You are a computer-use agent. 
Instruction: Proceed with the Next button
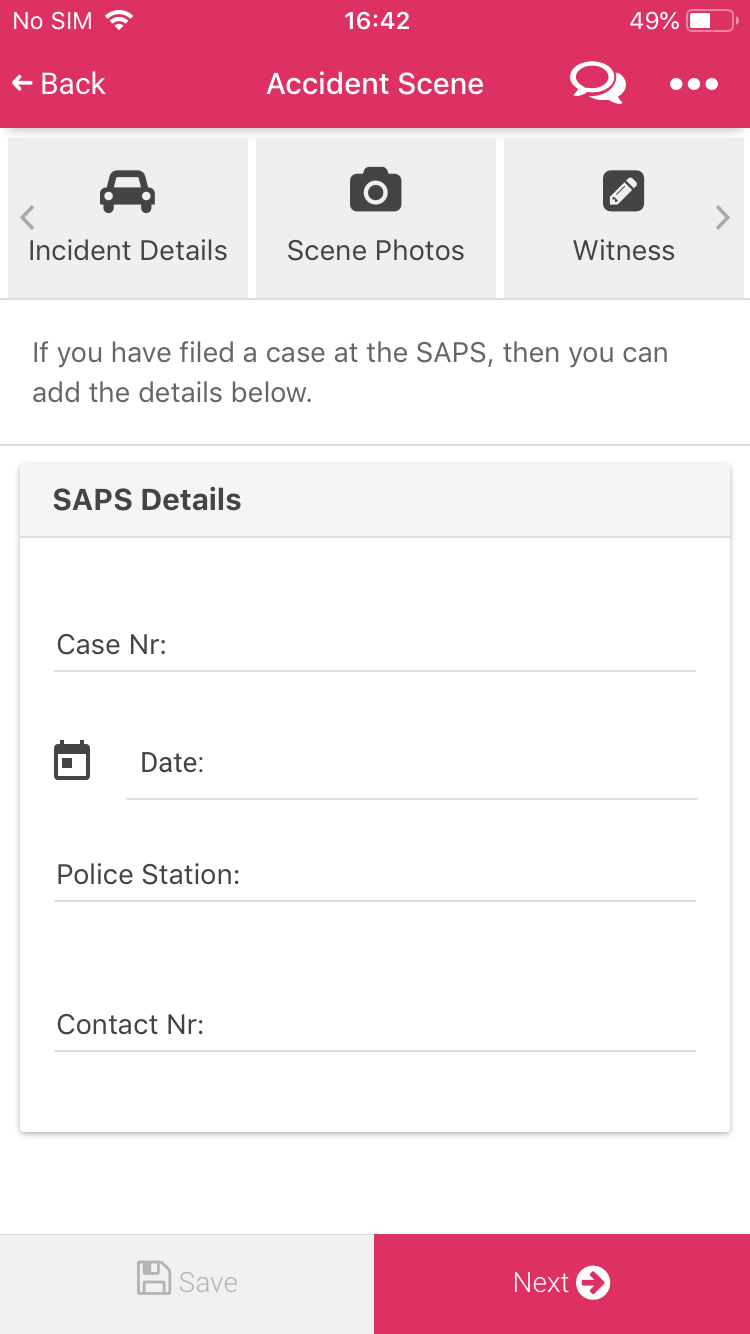pyautogui.click(x=562, y=1284)
